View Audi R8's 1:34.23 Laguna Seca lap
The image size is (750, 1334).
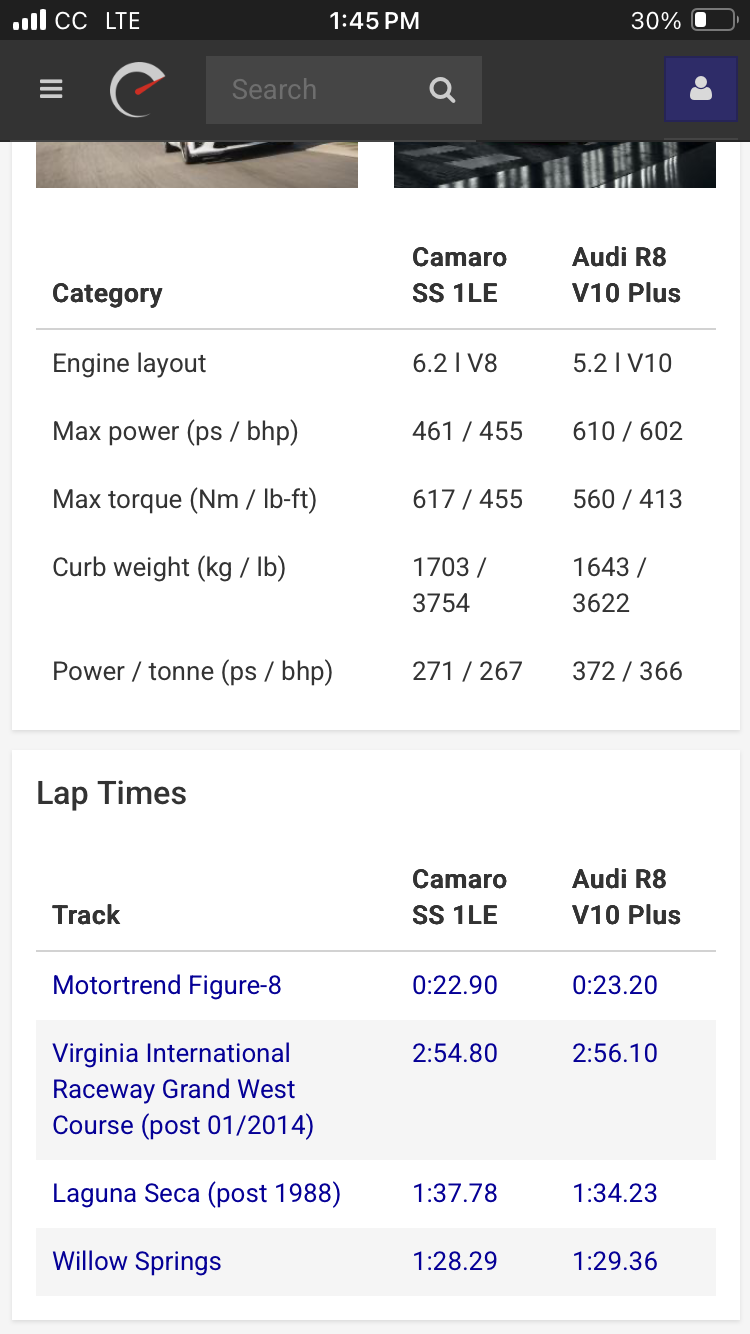tap(615, 1193)
